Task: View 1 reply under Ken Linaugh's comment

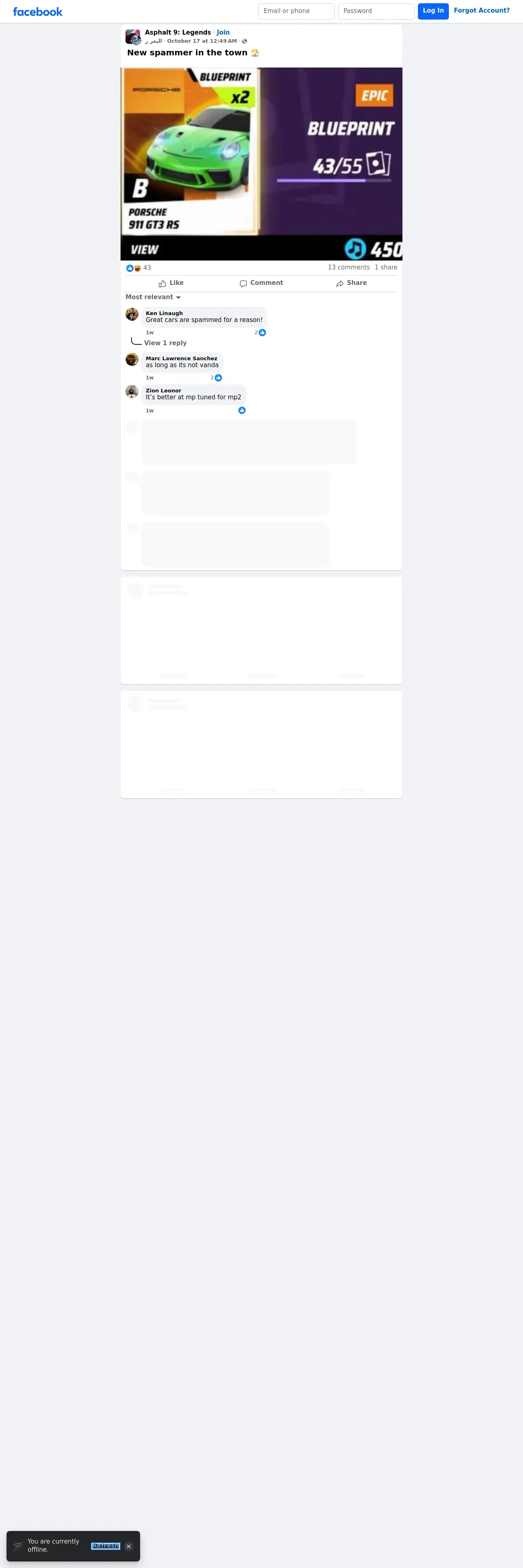Action: 165,343
